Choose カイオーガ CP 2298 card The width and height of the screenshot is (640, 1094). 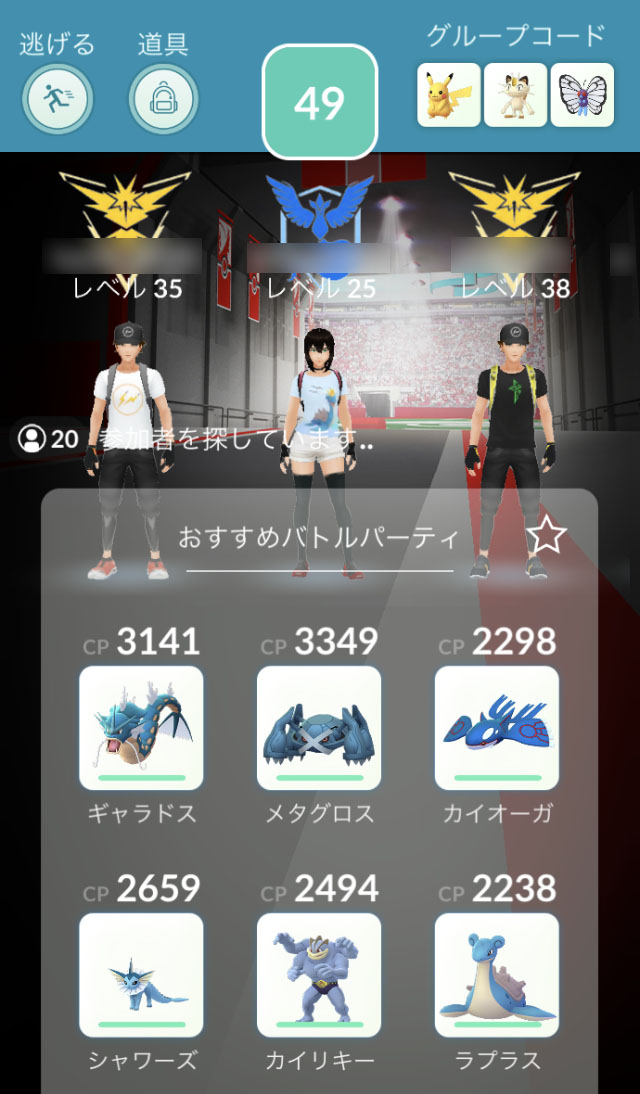[x=497, y=728]
